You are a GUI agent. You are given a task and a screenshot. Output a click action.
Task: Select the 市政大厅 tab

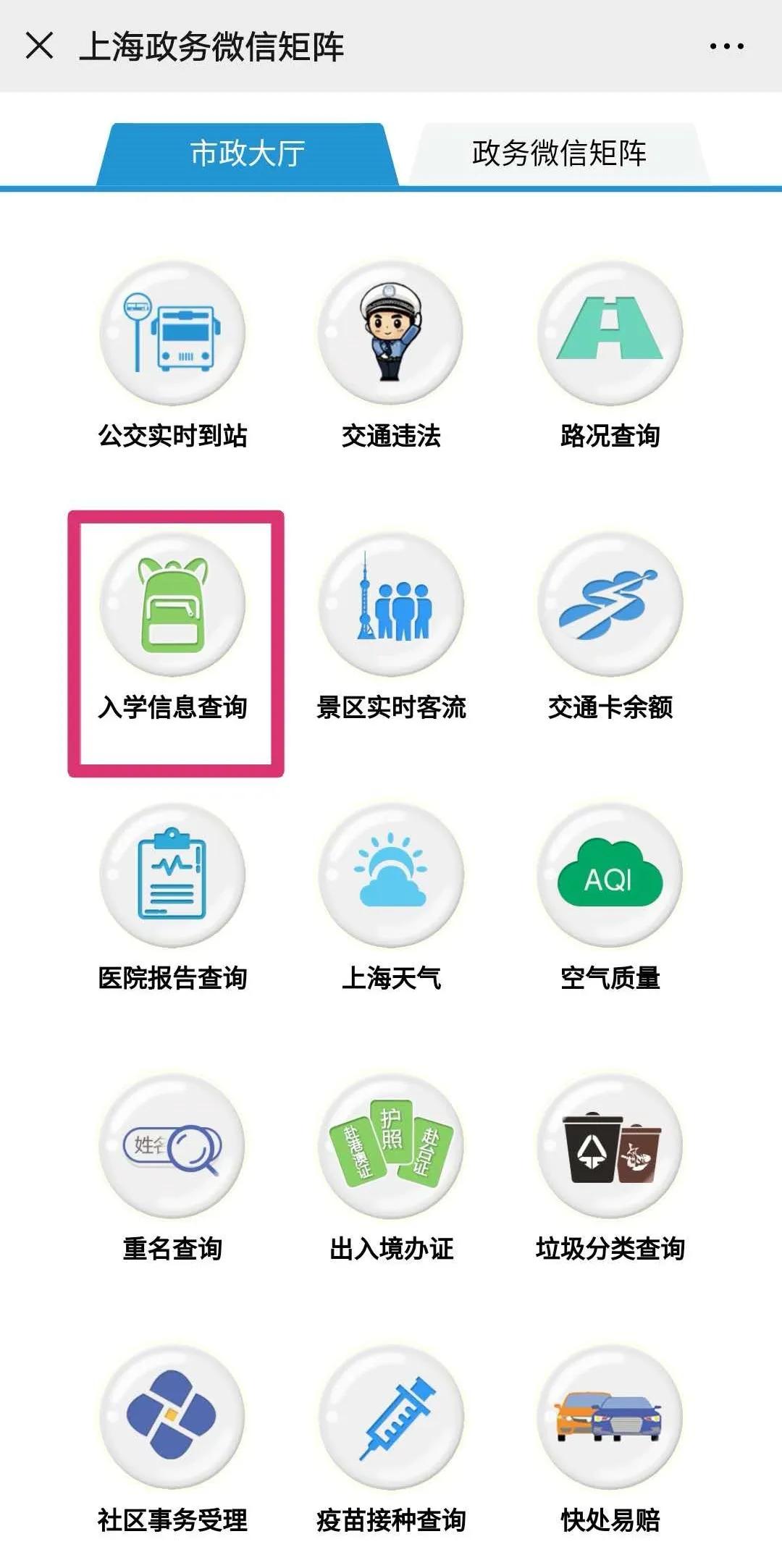click(247, 153)
